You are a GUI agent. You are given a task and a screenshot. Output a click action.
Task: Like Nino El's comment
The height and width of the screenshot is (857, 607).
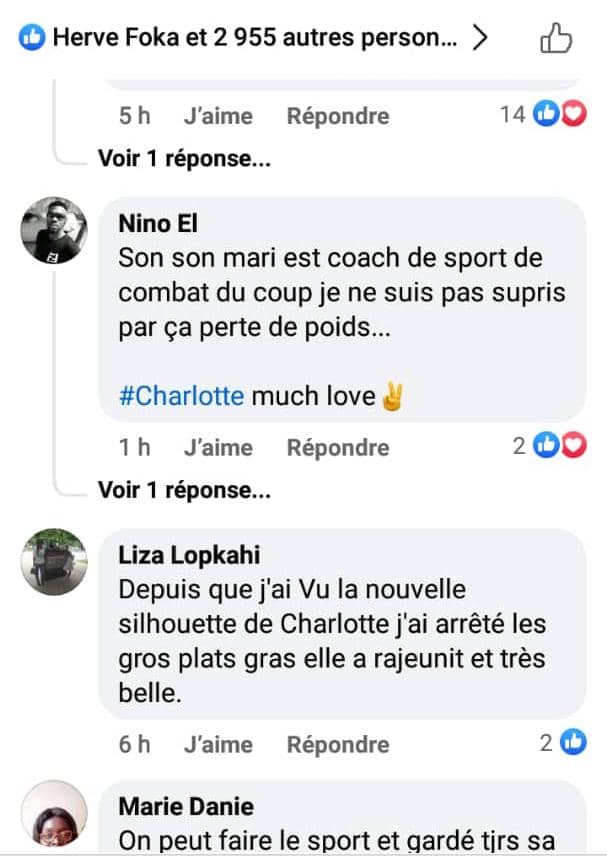point(218,447)
